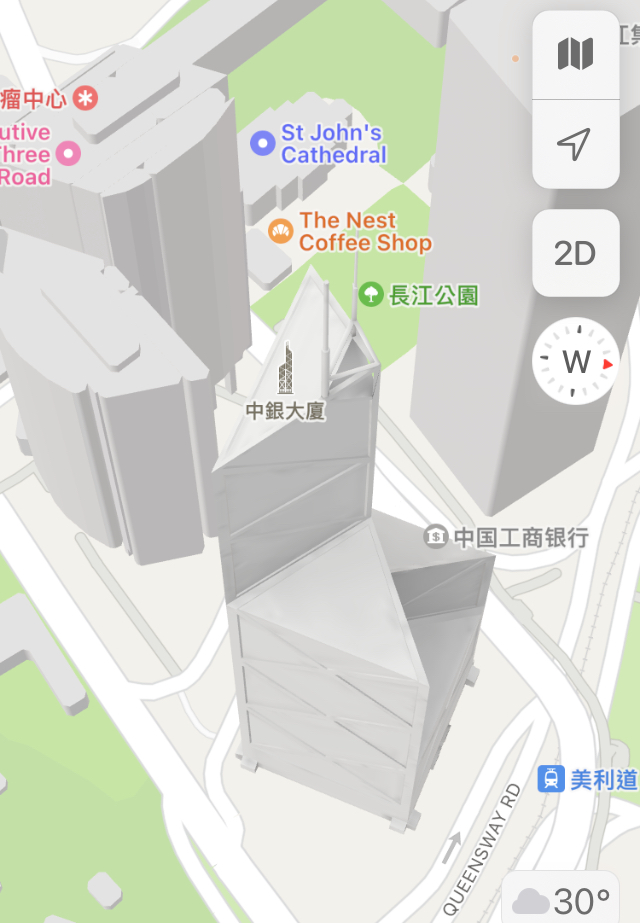Select the 中国工商银行 bank marker
640x923 pixels.
click(x=436, y=537)
